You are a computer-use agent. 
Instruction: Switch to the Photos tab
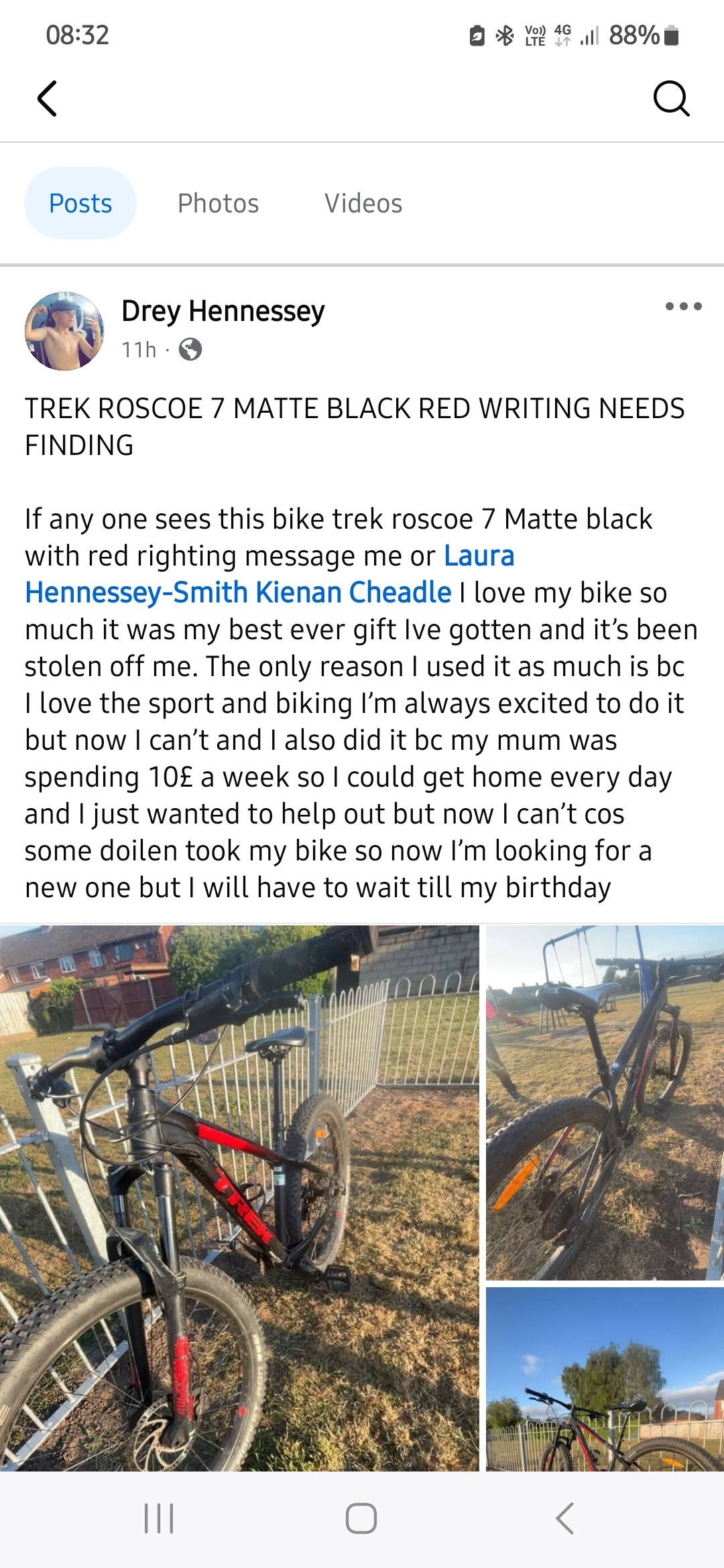(218, 203)
